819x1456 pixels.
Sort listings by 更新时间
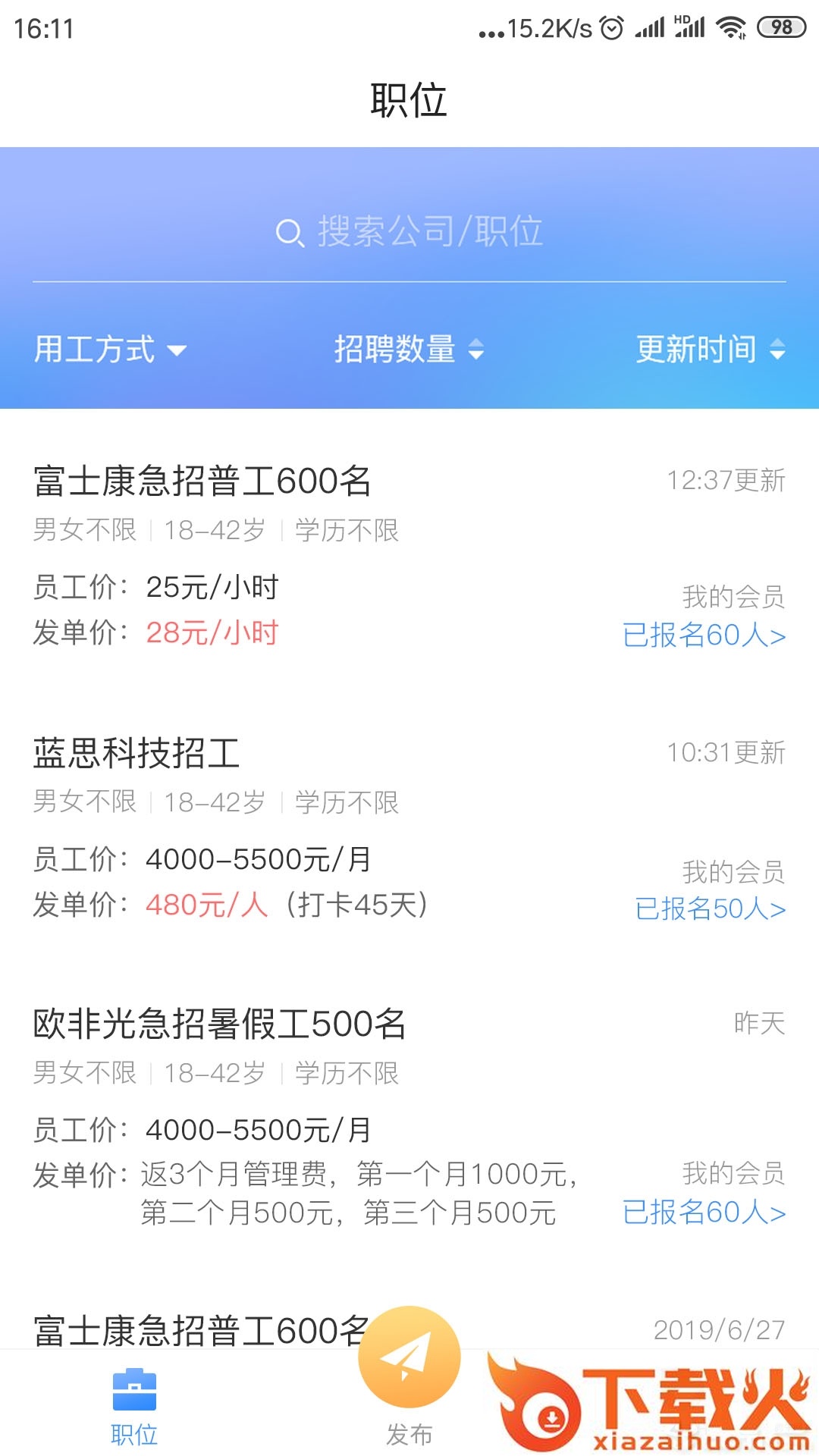tap(710, 350)
